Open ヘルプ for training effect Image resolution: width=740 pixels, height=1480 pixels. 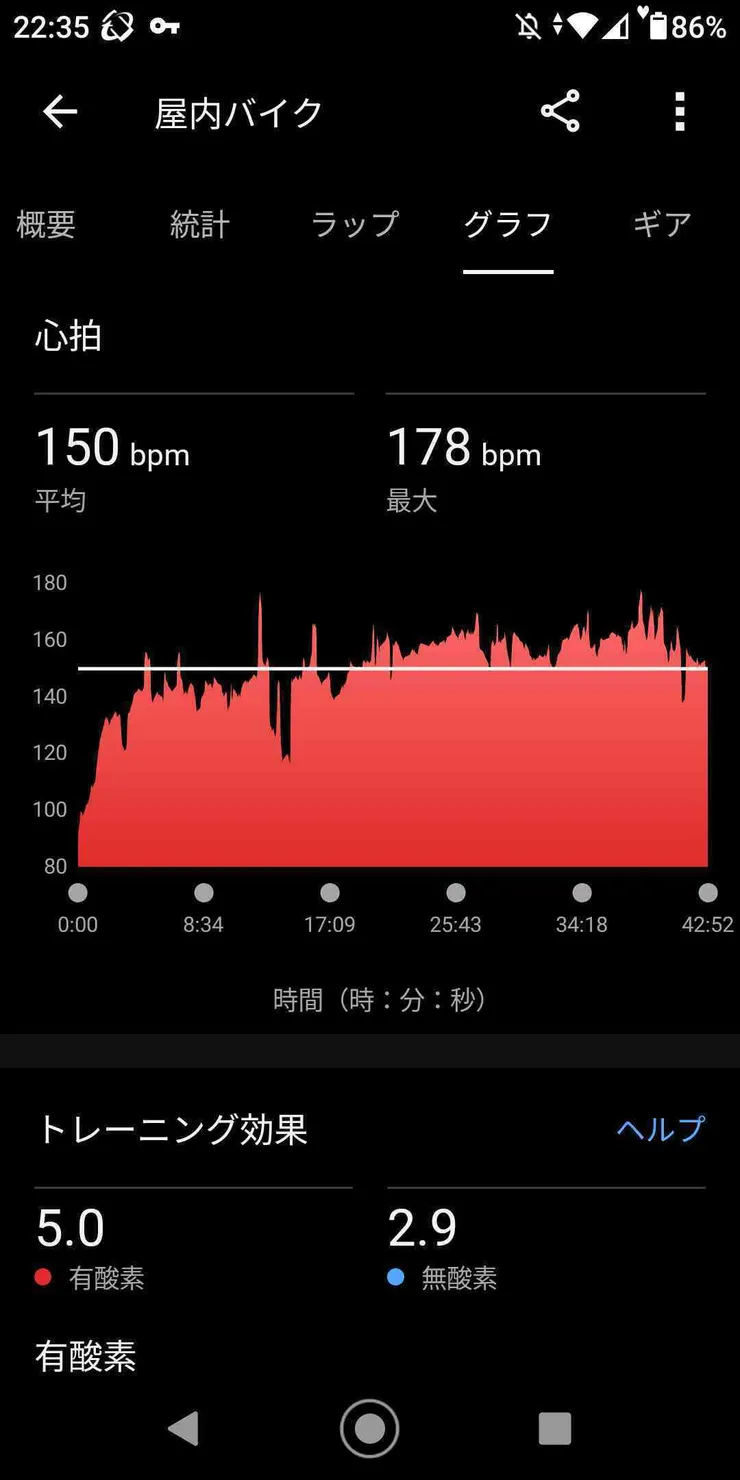pos(660,1129)
